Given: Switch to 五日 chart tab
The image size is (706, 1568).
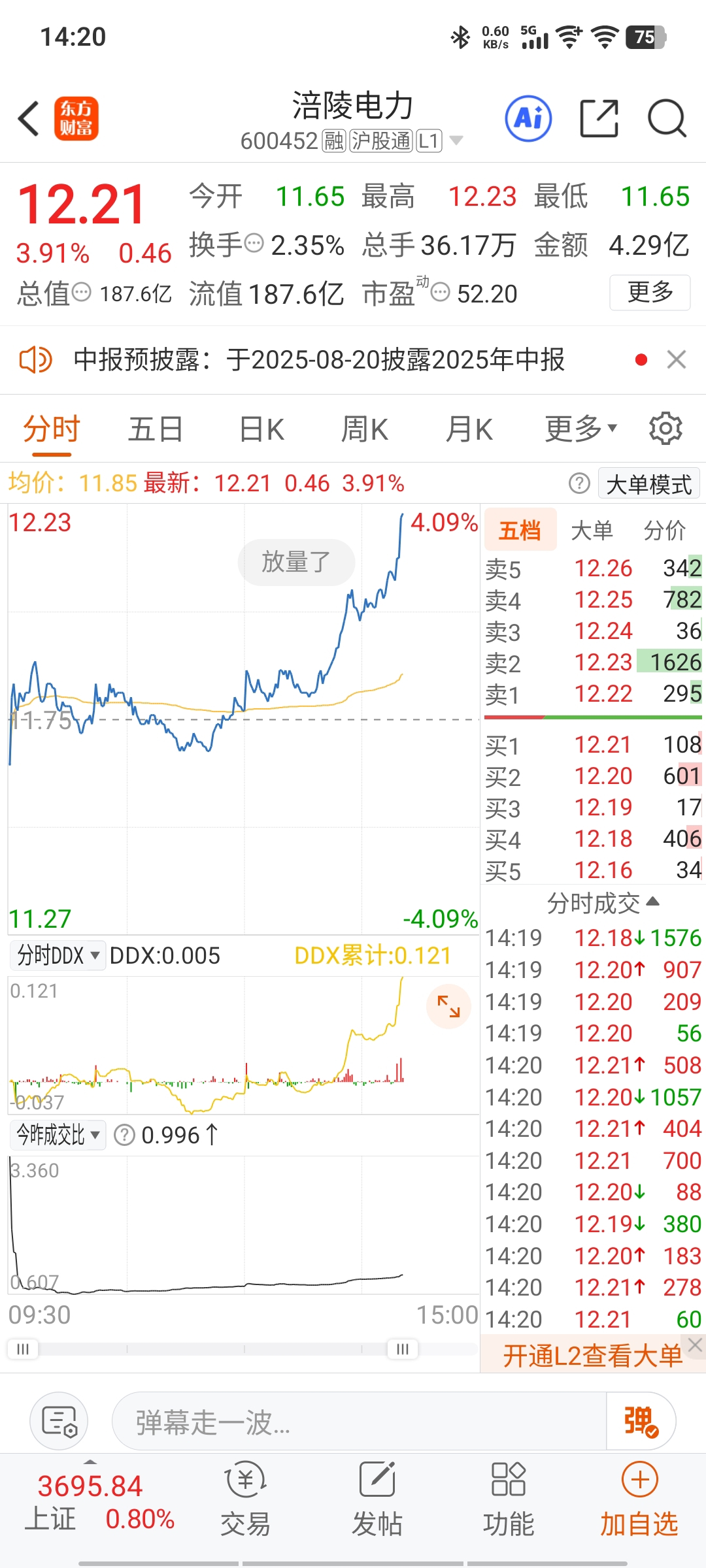Looking at the screenshot, I should click(x=155, y=430).
